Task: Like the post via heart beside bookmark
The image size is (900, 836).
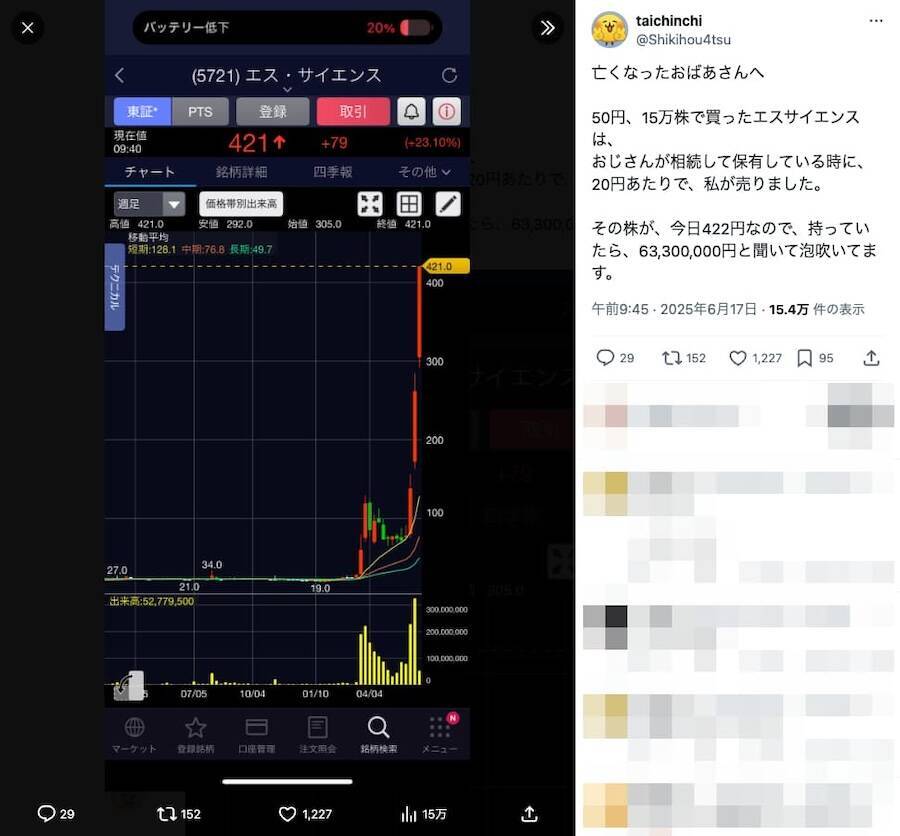Action: tap(738, 358)
